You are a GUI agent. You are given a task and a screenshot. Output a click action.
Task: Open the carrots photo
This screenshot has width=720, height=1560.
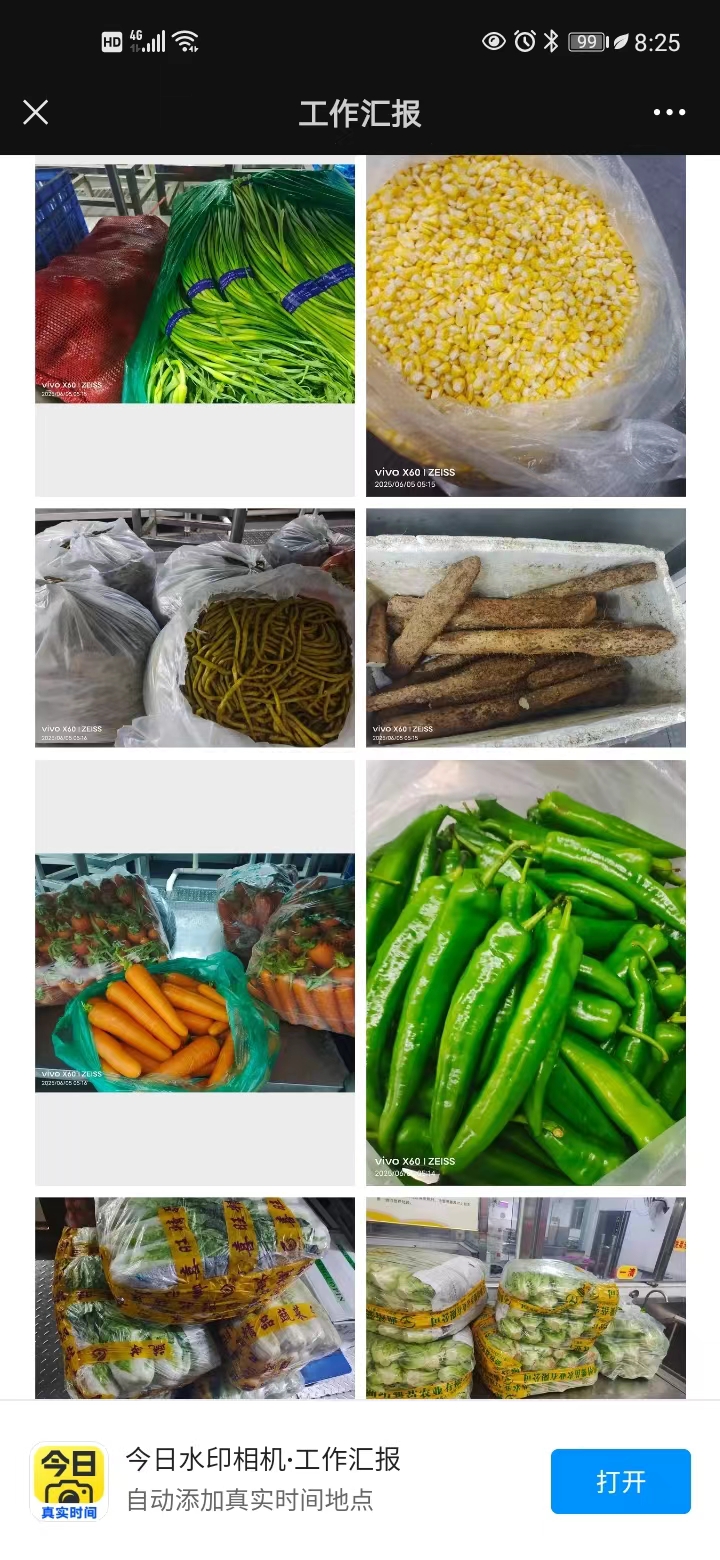point(195,972)
